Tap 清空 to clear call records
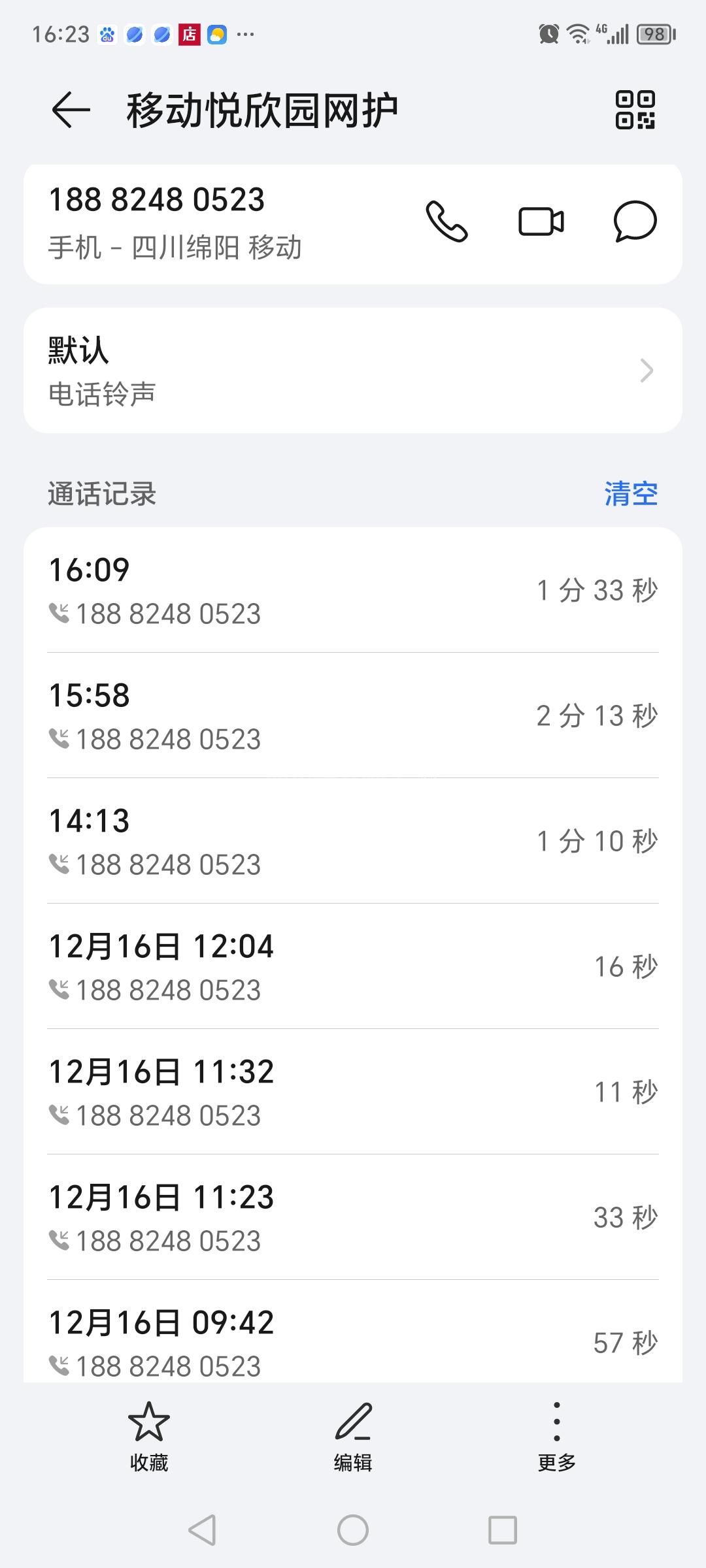 [x=630, y=494]
